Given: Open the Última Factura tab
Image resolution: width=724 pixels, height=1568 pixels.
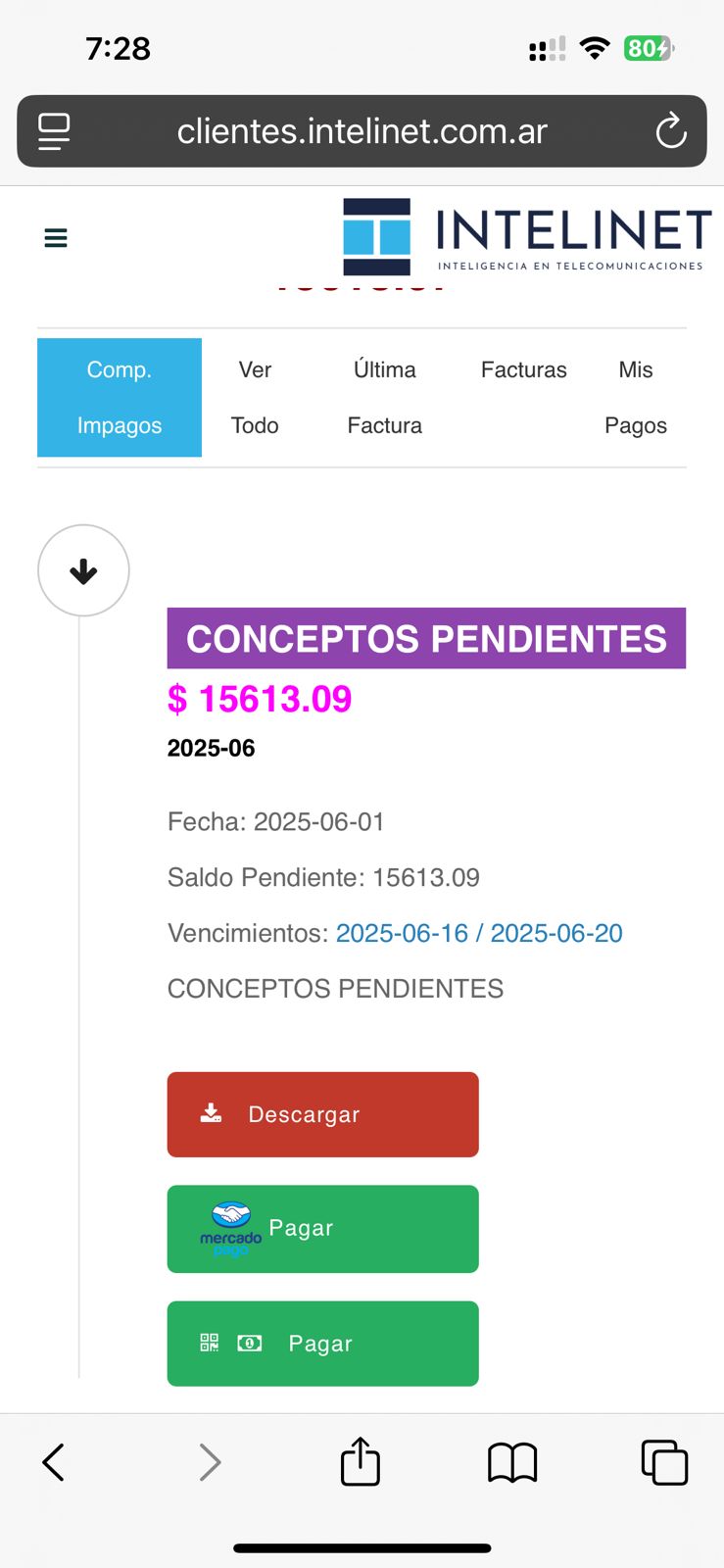Looking at the screenshot, I should pos(385,398).
